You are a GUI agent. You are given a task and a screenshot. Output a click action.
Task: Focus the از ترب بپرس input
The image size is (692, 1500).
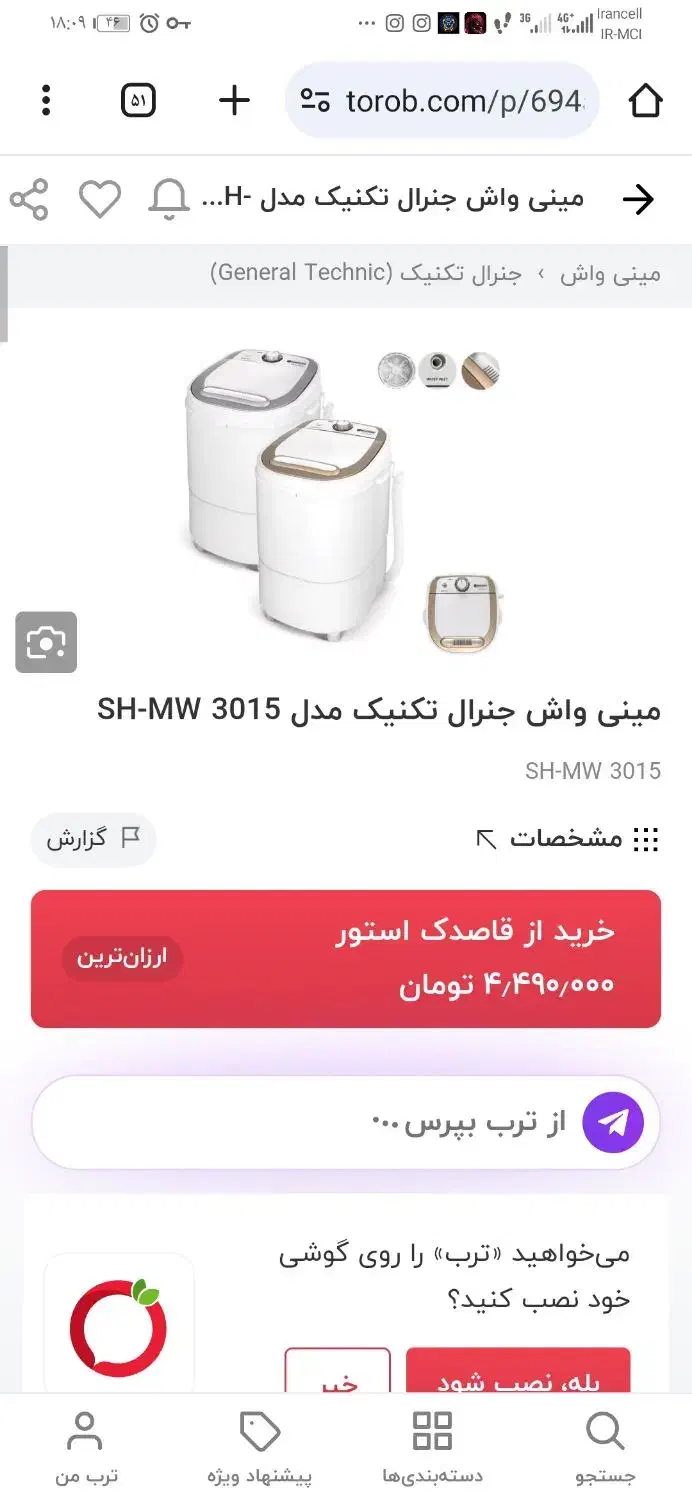click(320, 1123)
